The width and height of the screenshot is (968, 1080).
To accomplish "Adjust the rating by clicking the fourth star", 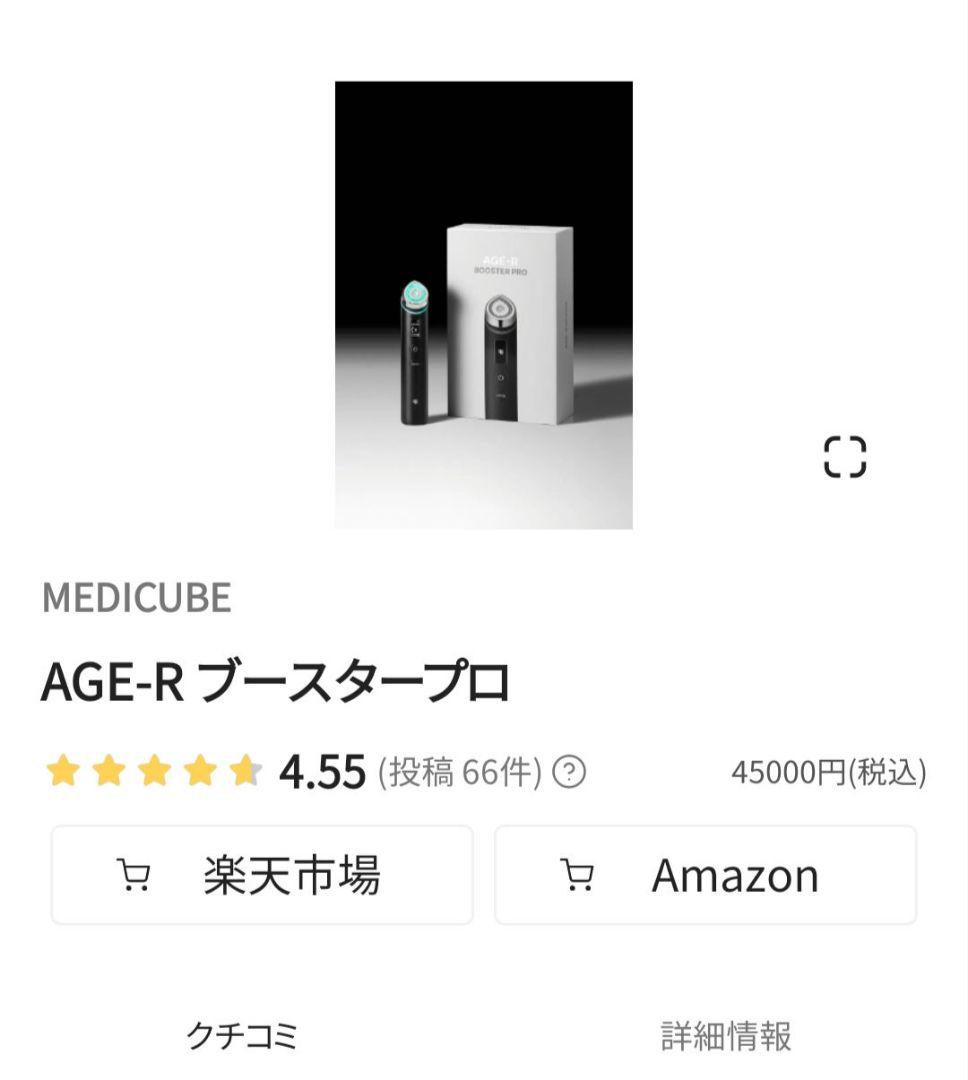I will tap(199, 770).
